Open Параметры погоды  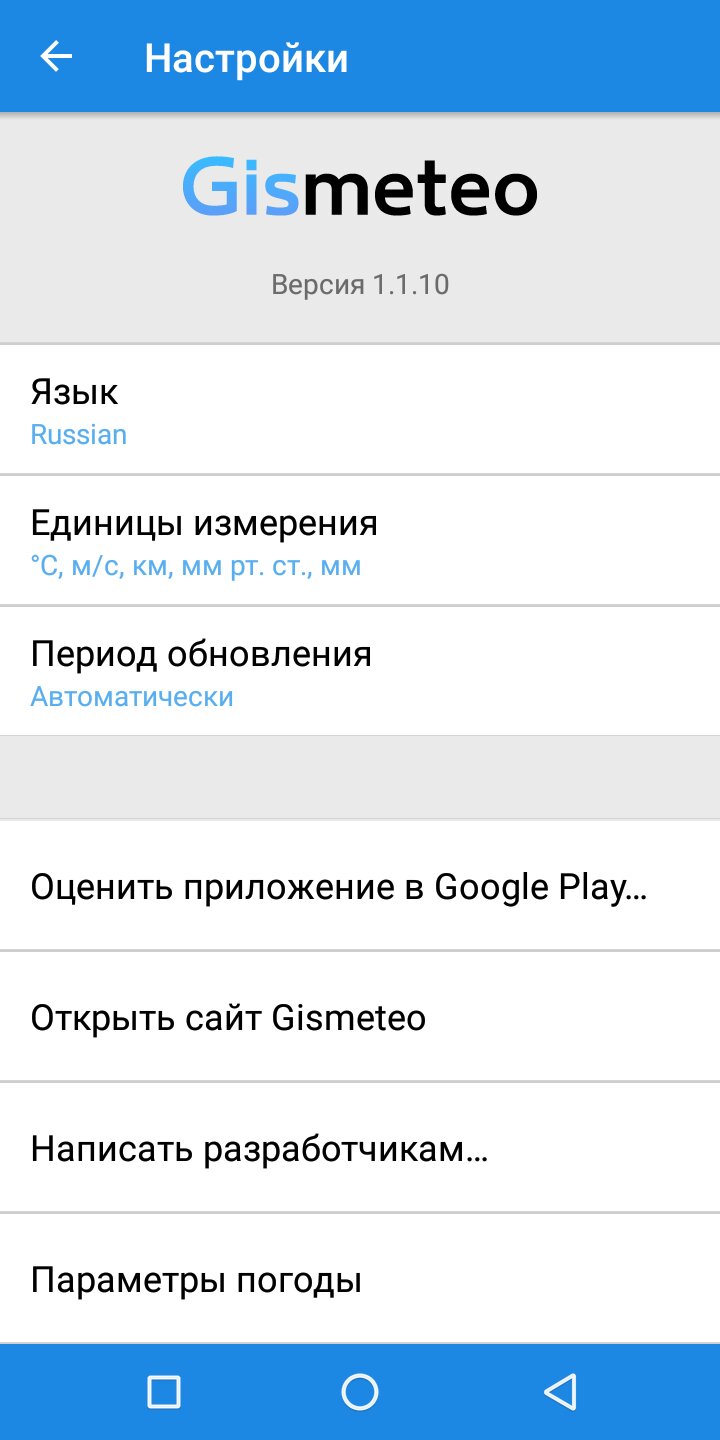point(360,1279)
